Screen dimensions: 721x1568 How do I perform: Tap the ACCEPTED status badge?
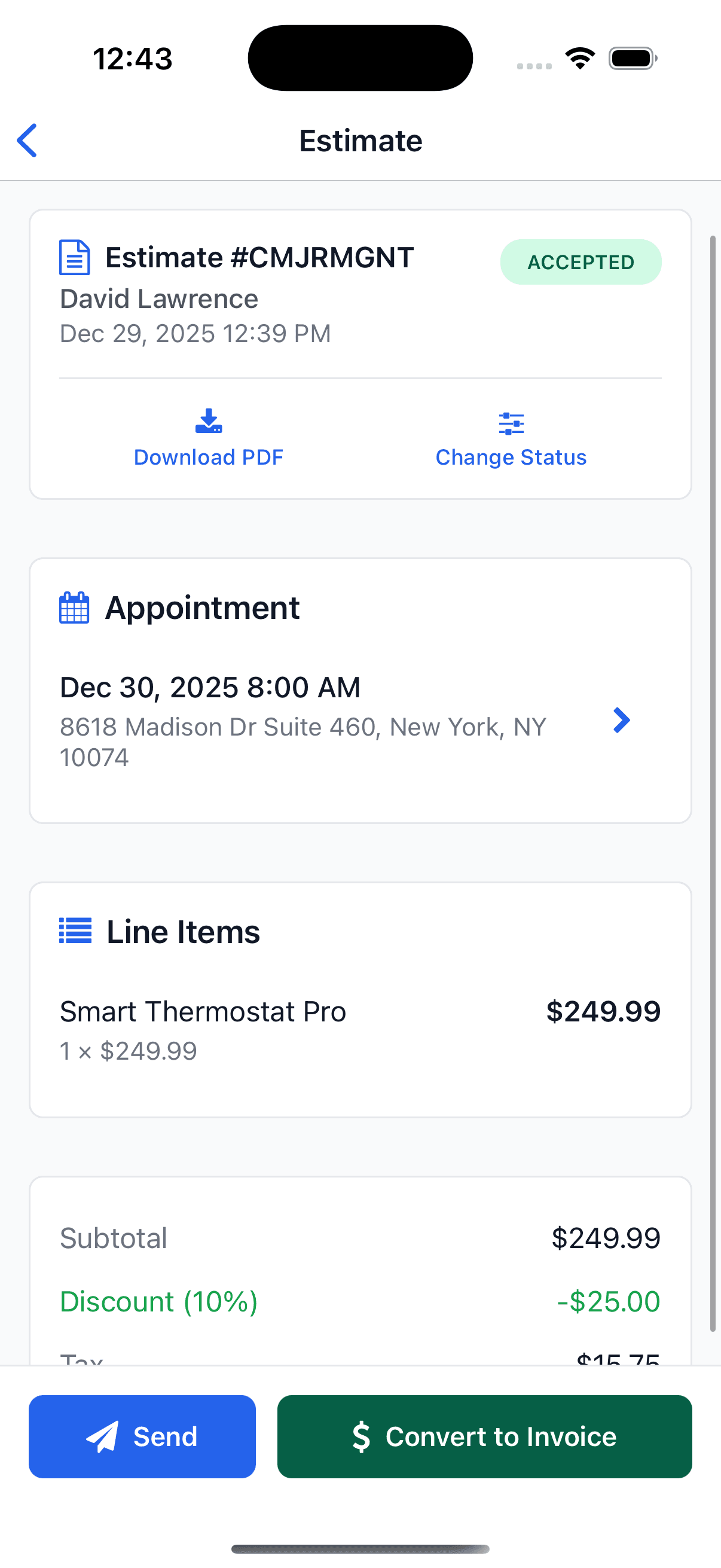coord(580,262)
